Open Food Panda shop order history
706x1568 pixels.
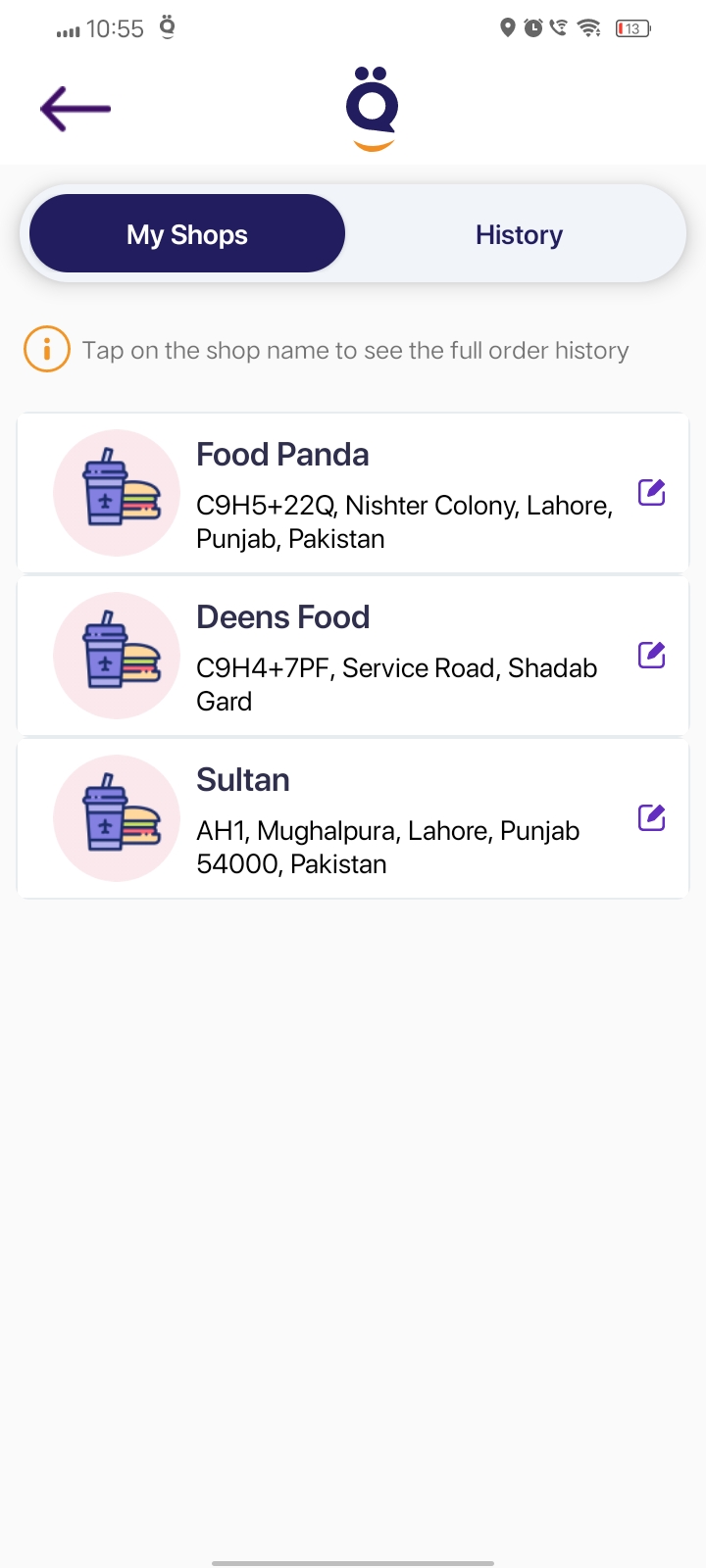pyautogui.click(x=282, y=455)
